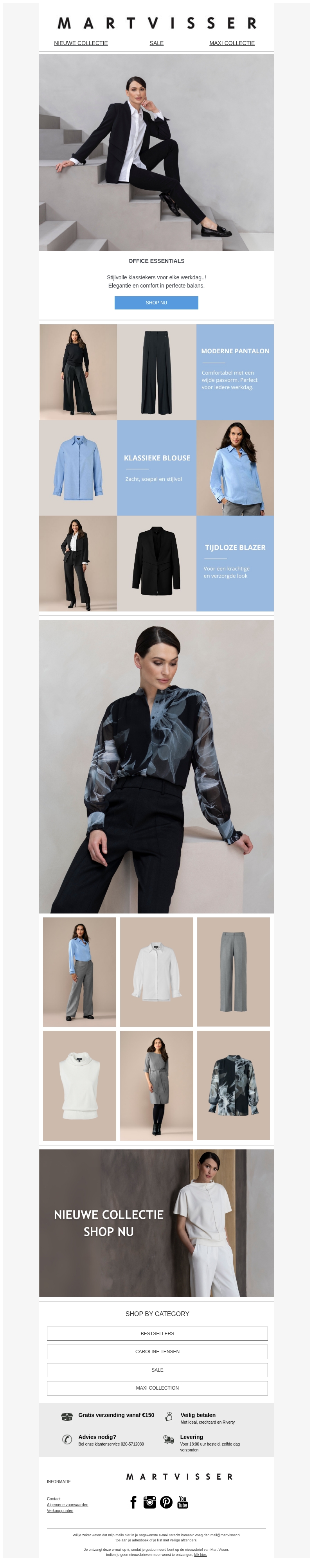This screenshot has height=1568, width=313.
Task: Open the Tijdloze Blazer tile
Action: [x=234, y=563]
